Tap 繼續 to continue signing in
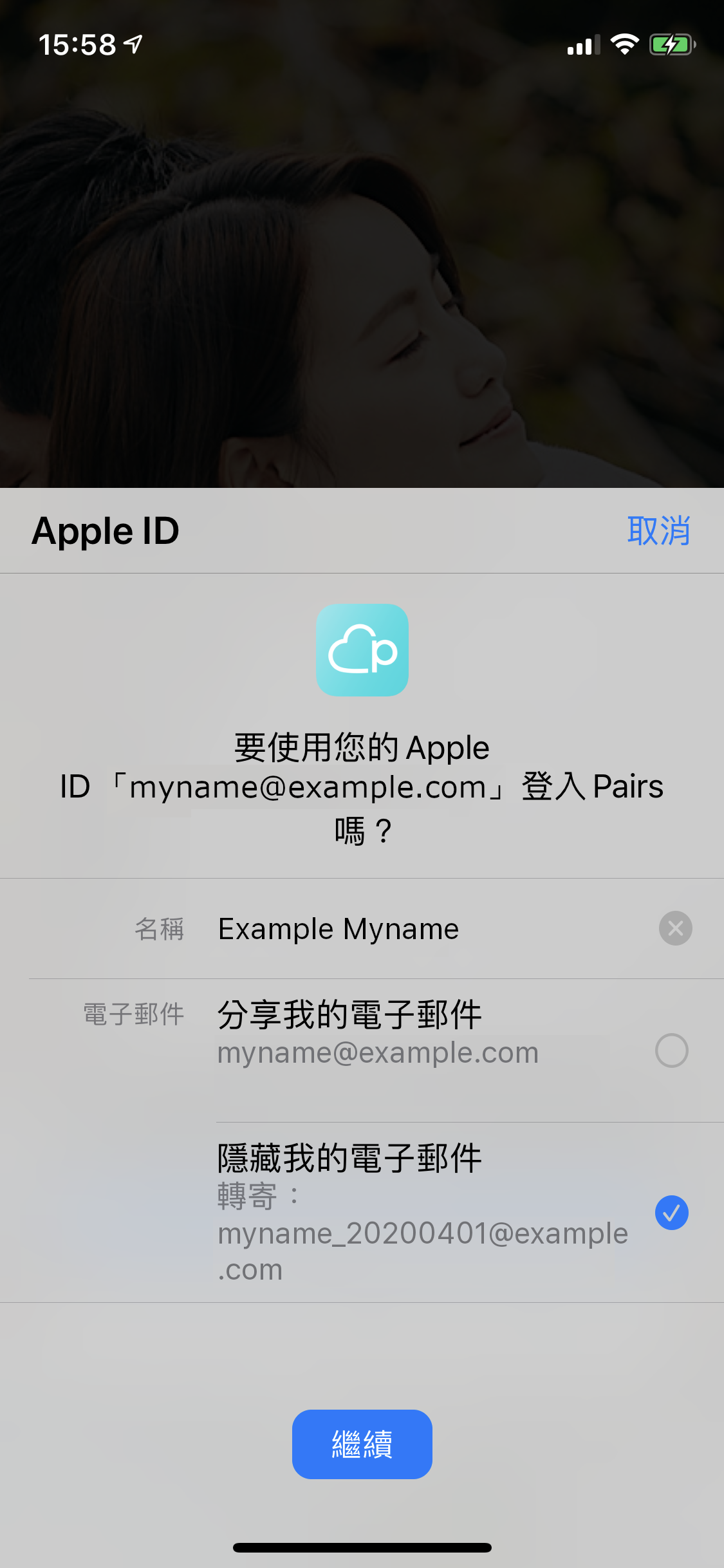This screenshot has width=724, height=1568. (x=362, y=1444)
